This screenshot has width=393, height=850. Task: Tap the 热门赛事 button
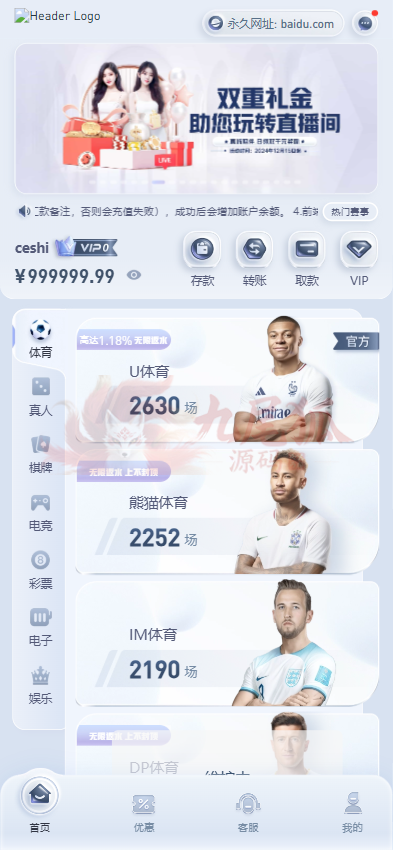pos(350,211)
